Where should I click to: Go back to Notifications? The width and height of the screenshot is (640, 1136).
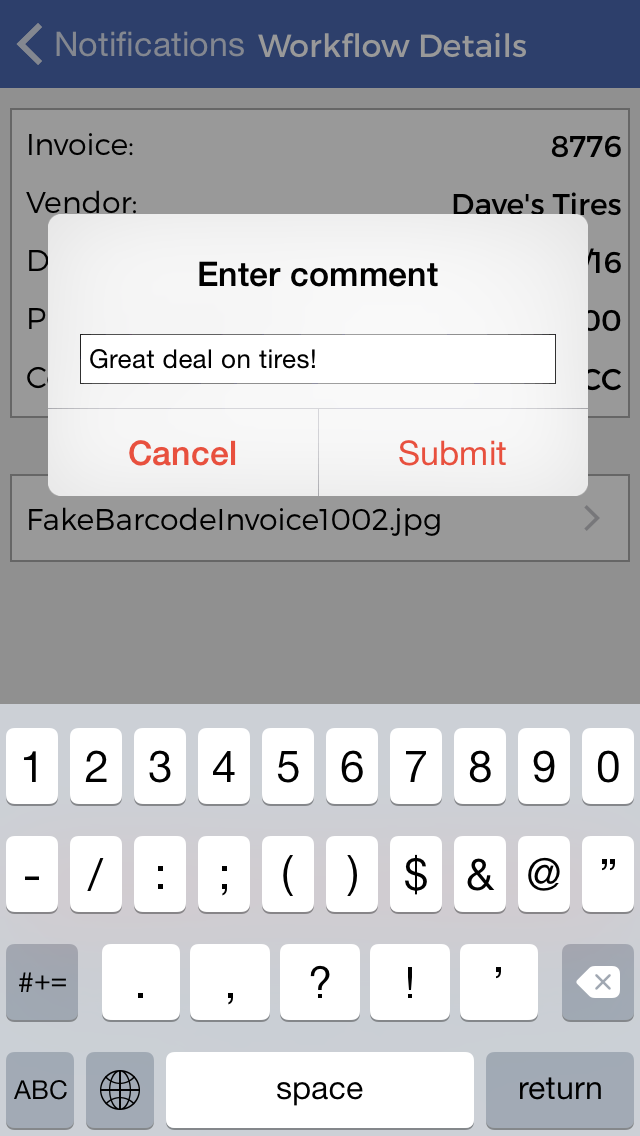[x=131, y=44]
